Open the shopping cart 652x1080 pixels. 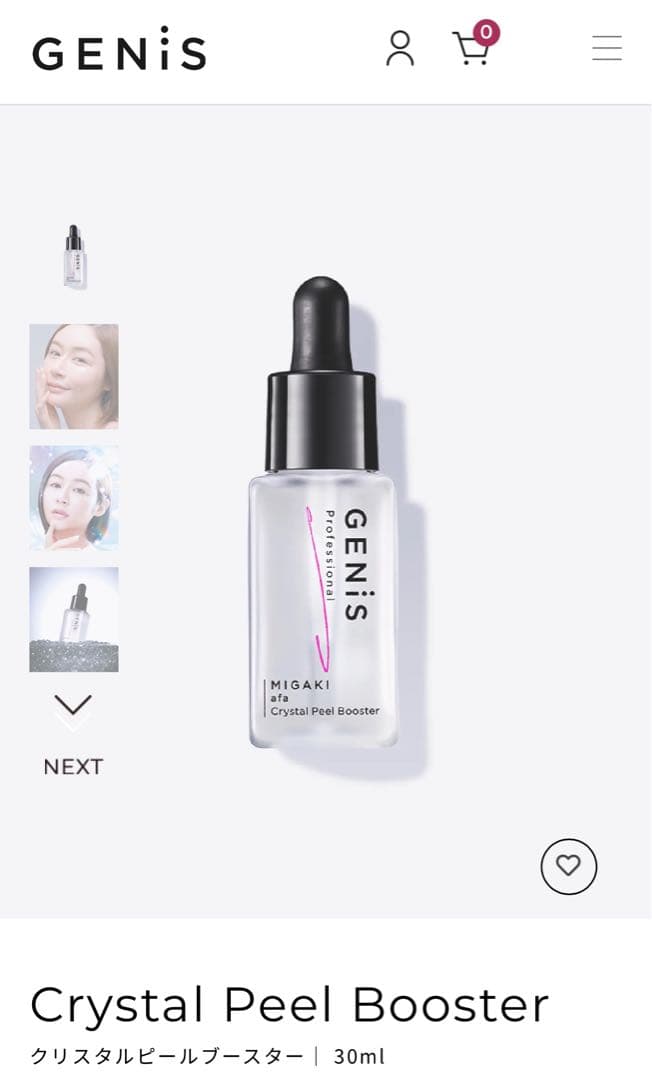click(x=472, y=47)
